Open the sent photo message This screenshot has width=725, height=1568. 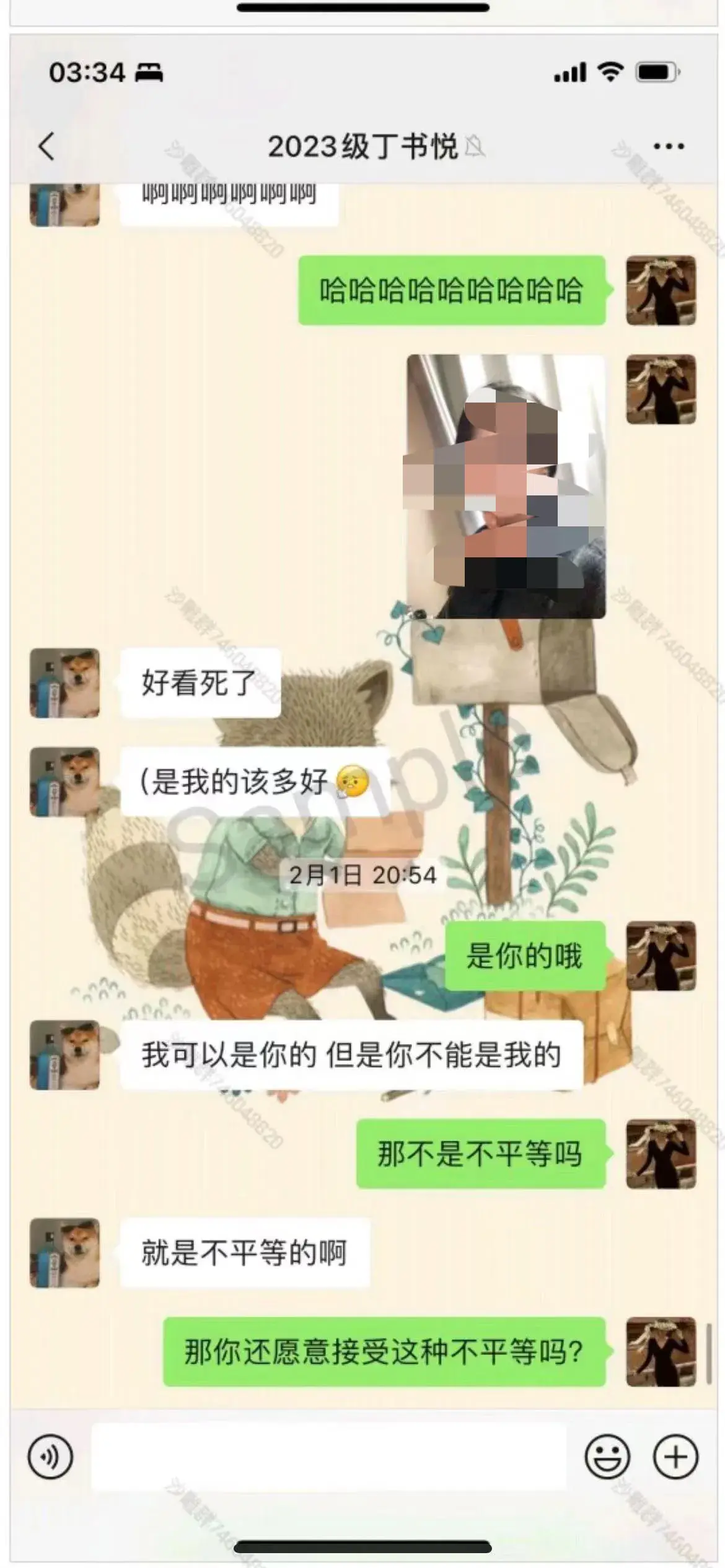[506, 486]
